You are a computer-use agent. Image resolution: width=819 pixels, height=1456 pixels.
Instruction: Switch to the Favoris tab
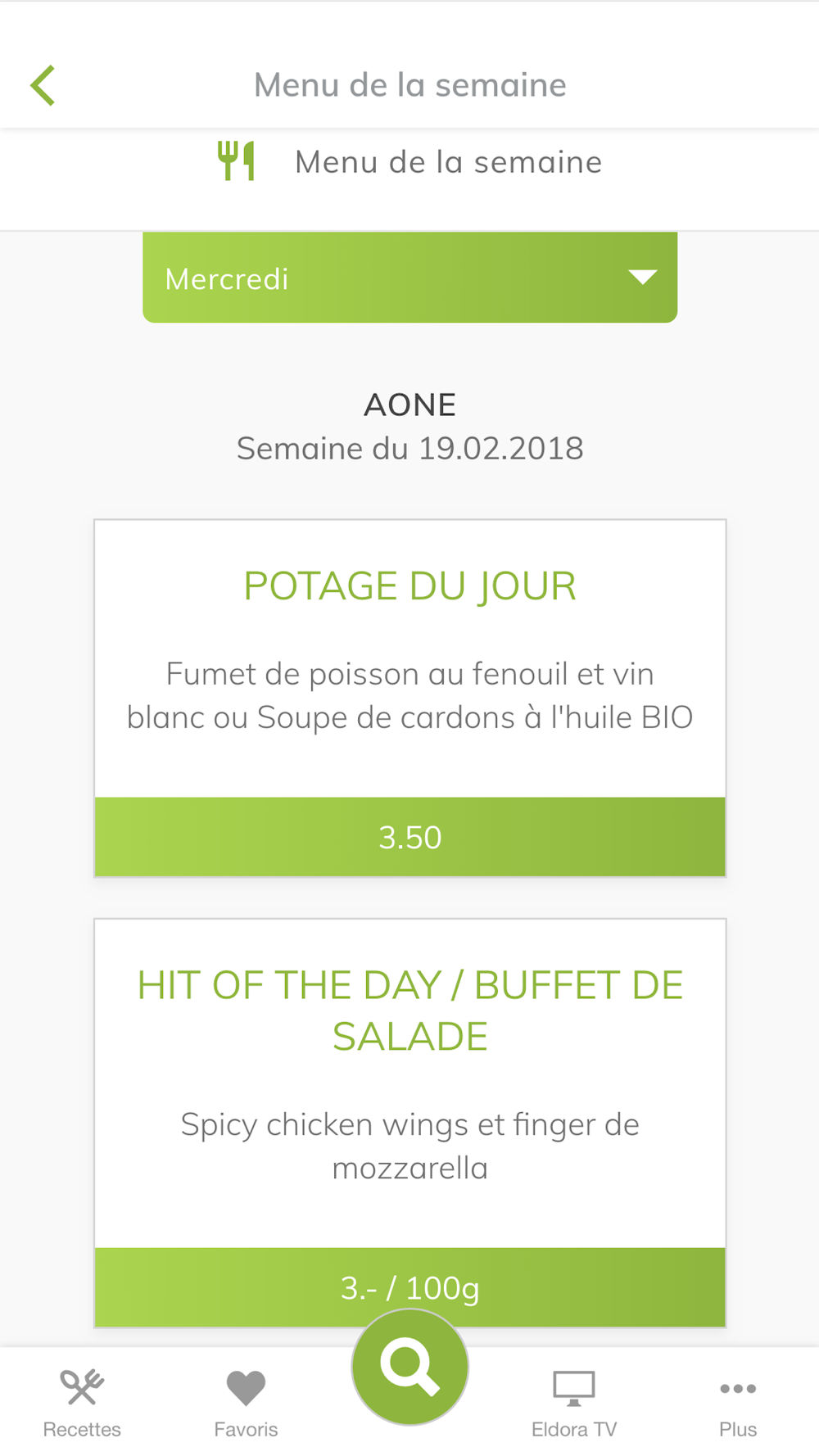pos(246,1404)
